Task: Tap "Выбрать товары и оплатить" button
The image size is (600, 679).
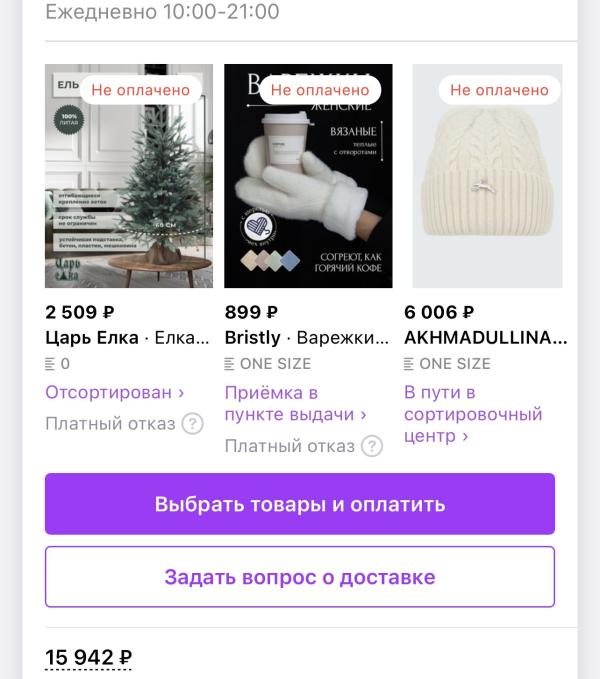Action: pyautogui.click(x=299, y=504)
